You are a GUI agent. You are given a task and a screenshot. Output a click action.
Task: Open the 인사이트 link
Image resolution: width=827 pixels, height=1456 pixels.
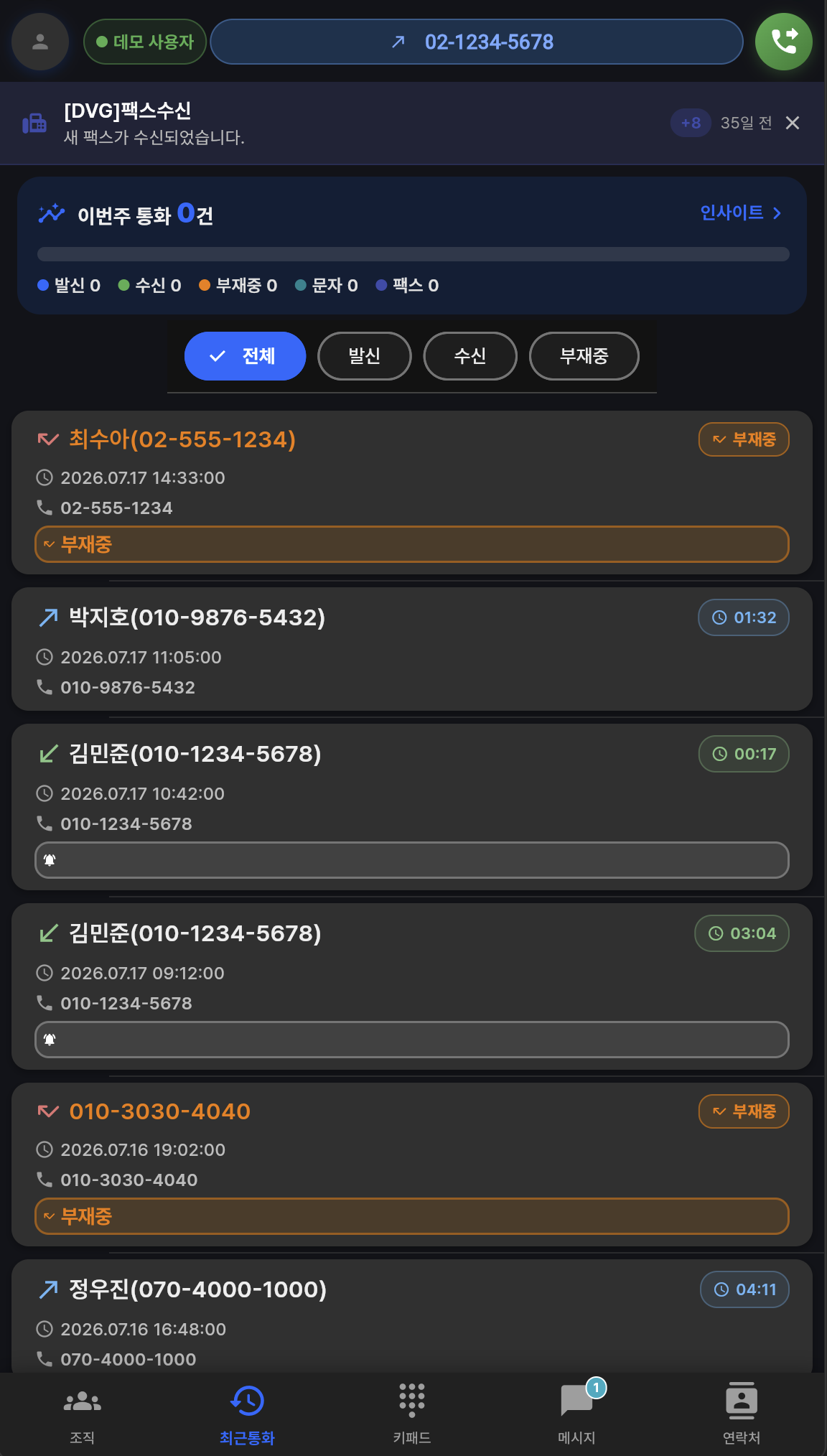(741, 213)
